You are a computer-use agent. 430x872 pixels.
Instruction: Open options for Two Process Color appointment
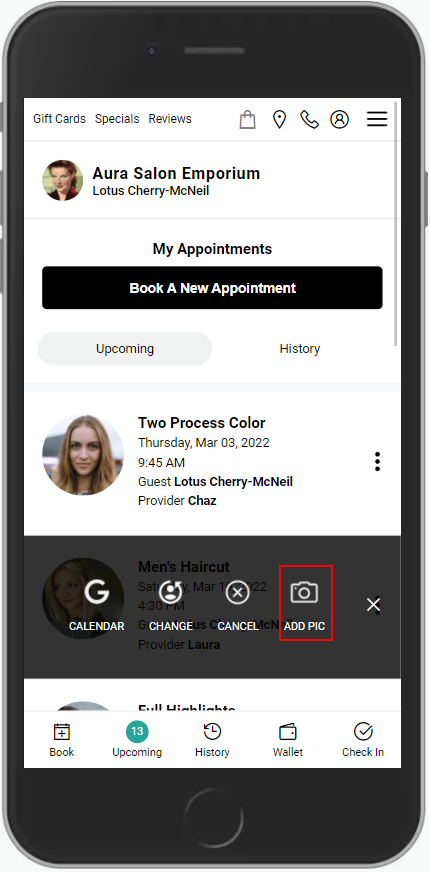coord(377,462)
